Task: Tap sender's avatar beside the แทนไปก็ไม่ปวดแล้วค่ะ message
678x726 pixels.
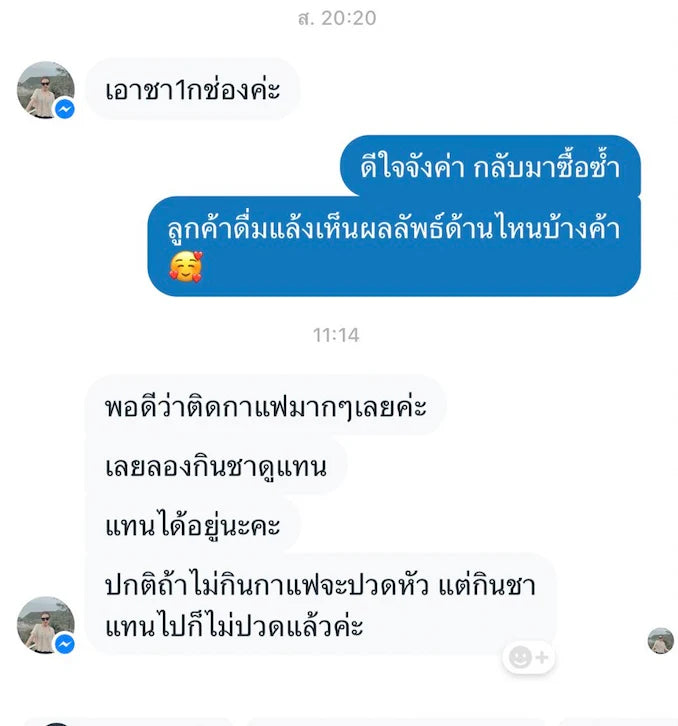Action: pyautogui.click(x=45, y=626)
